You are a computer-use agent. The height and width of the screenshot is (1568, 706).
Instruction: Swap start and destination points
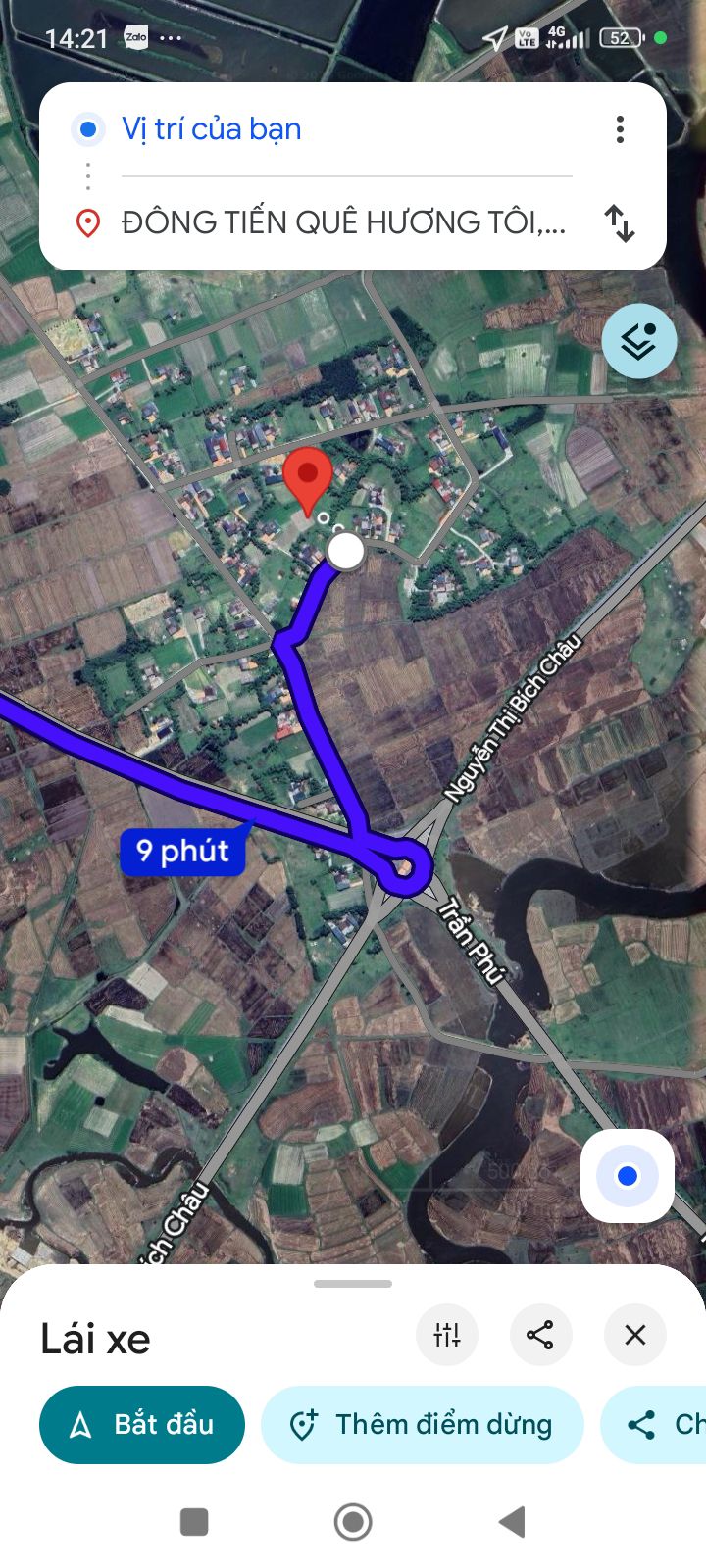(620, 223)
